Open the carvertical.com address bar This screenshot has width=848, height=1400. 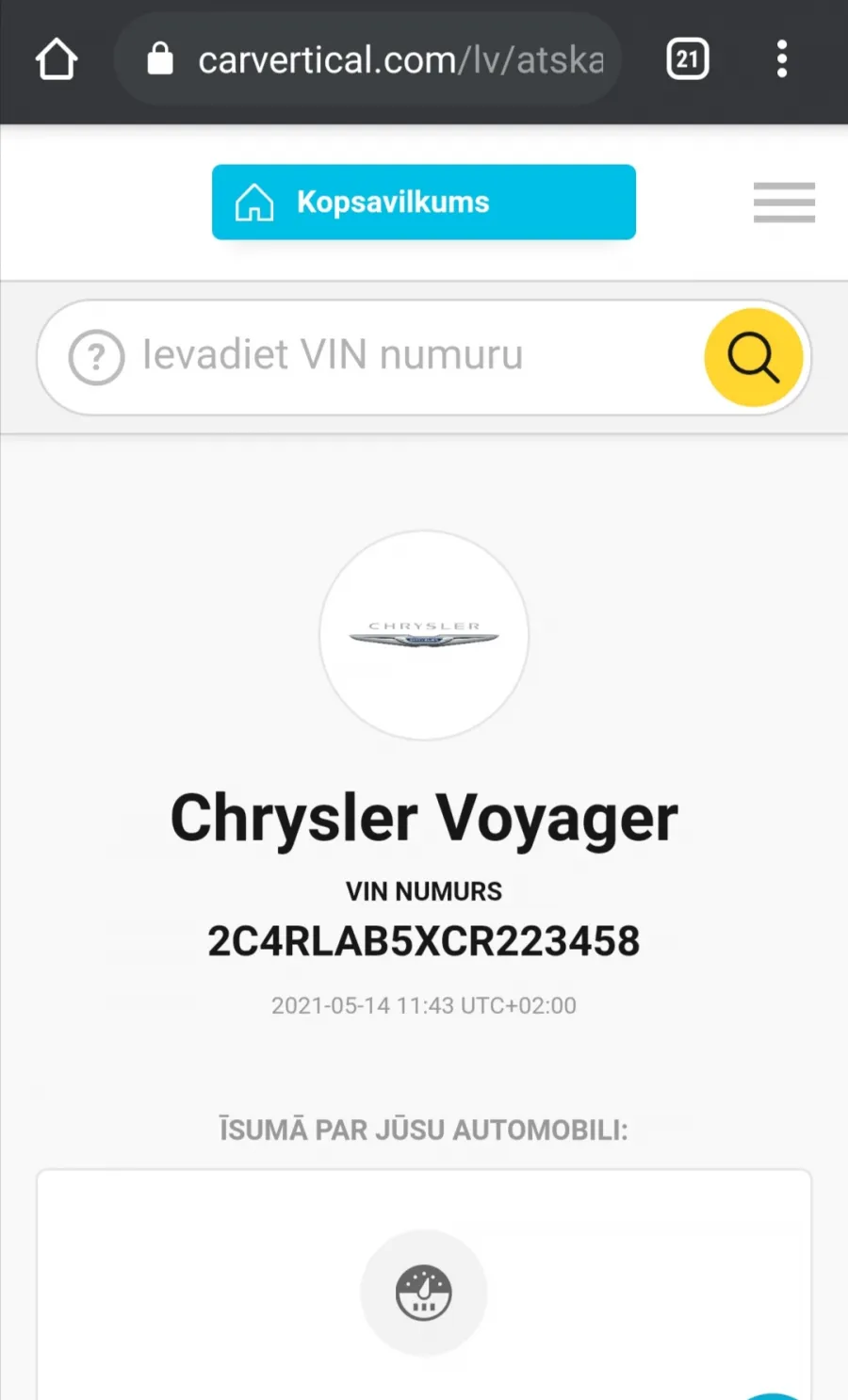pos(367,59)
